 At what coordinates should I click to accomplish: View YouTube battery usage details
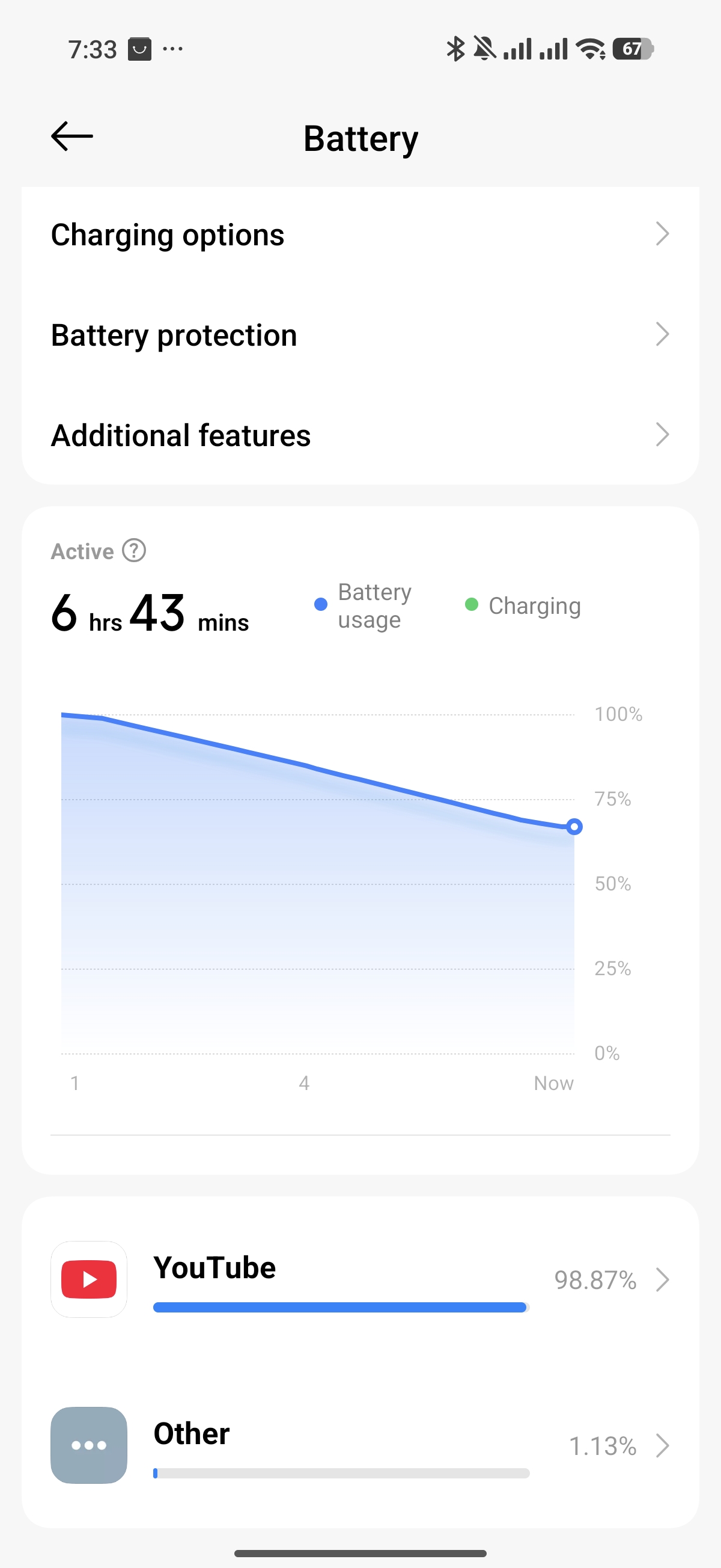point(360,1279)
